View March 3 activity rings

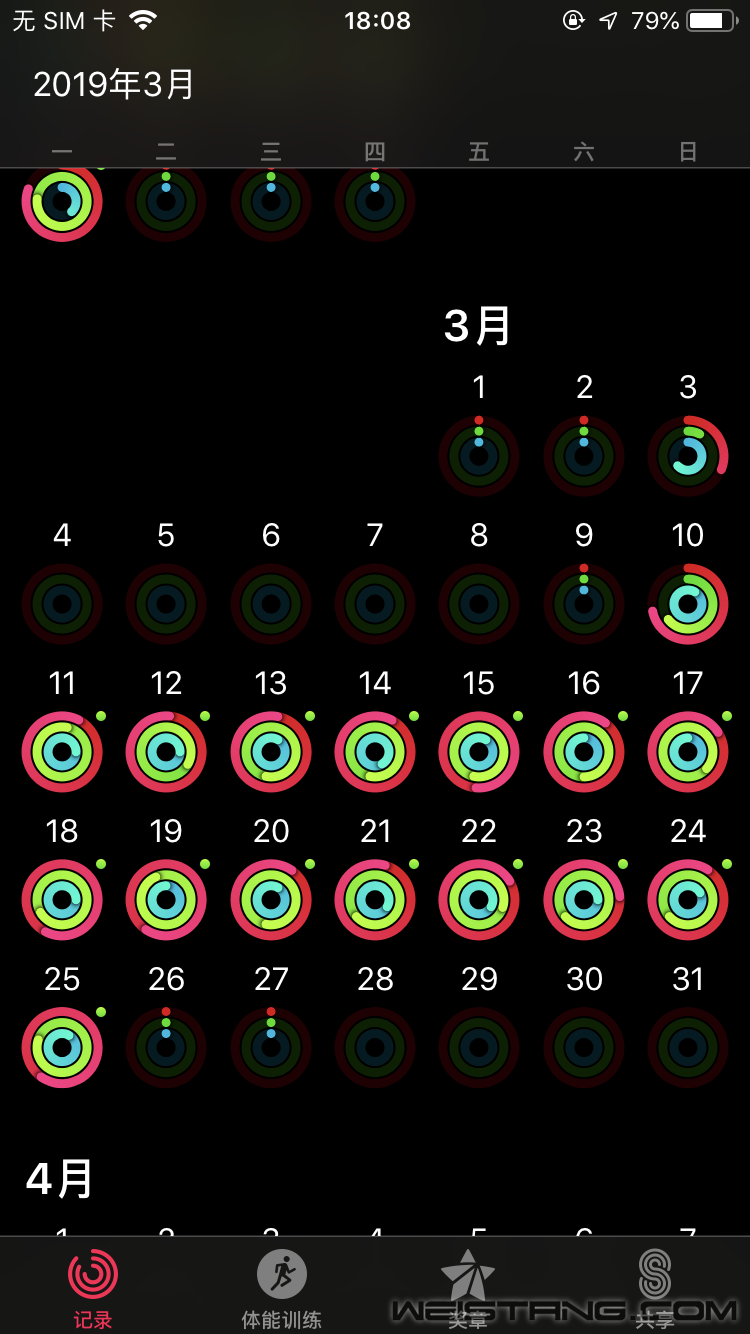pos(687,456)
